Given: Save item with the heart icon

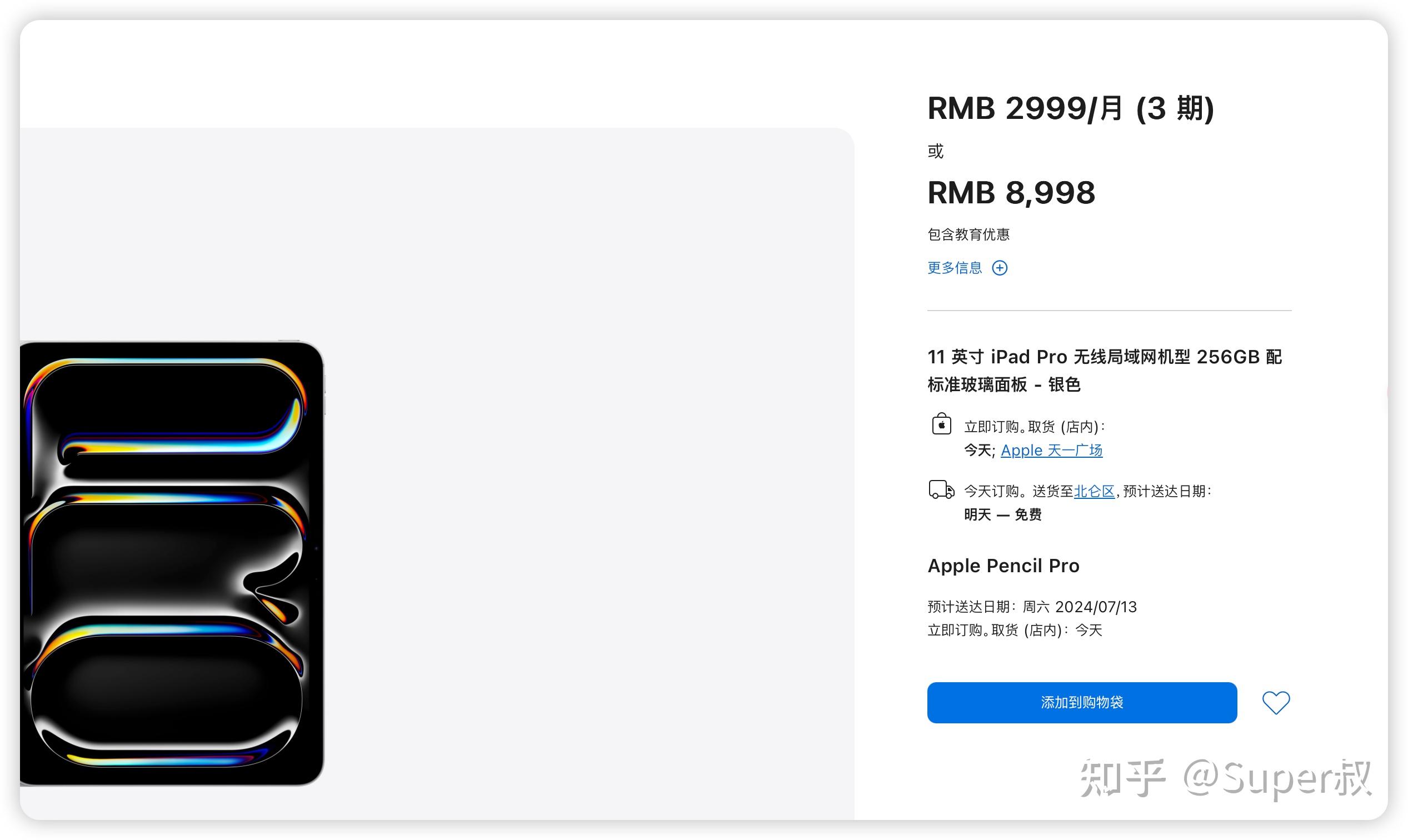Looking at the screenshot, I should (x=1275, y=702).
